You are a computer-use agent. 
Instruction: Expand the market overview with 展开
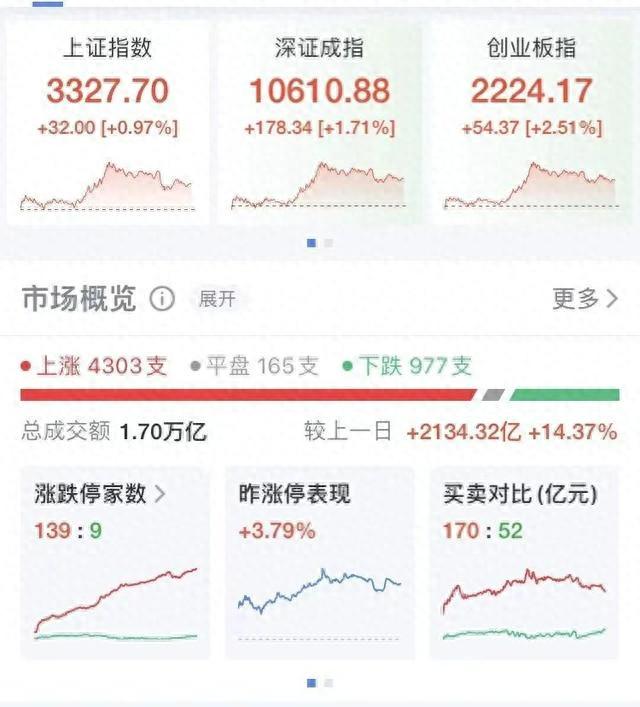coord(217,298)
